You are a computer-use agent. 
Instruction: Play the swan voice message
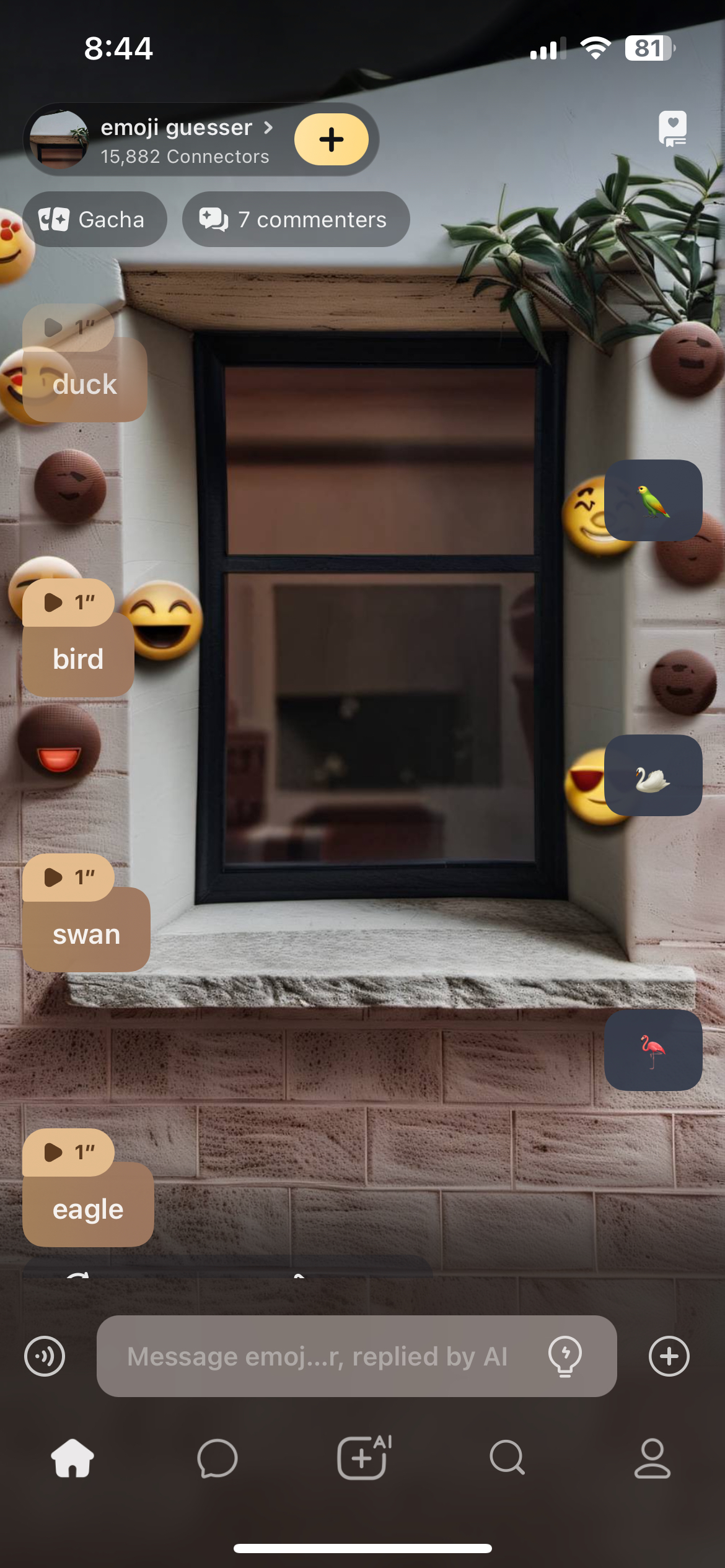(x=68, y=877)
